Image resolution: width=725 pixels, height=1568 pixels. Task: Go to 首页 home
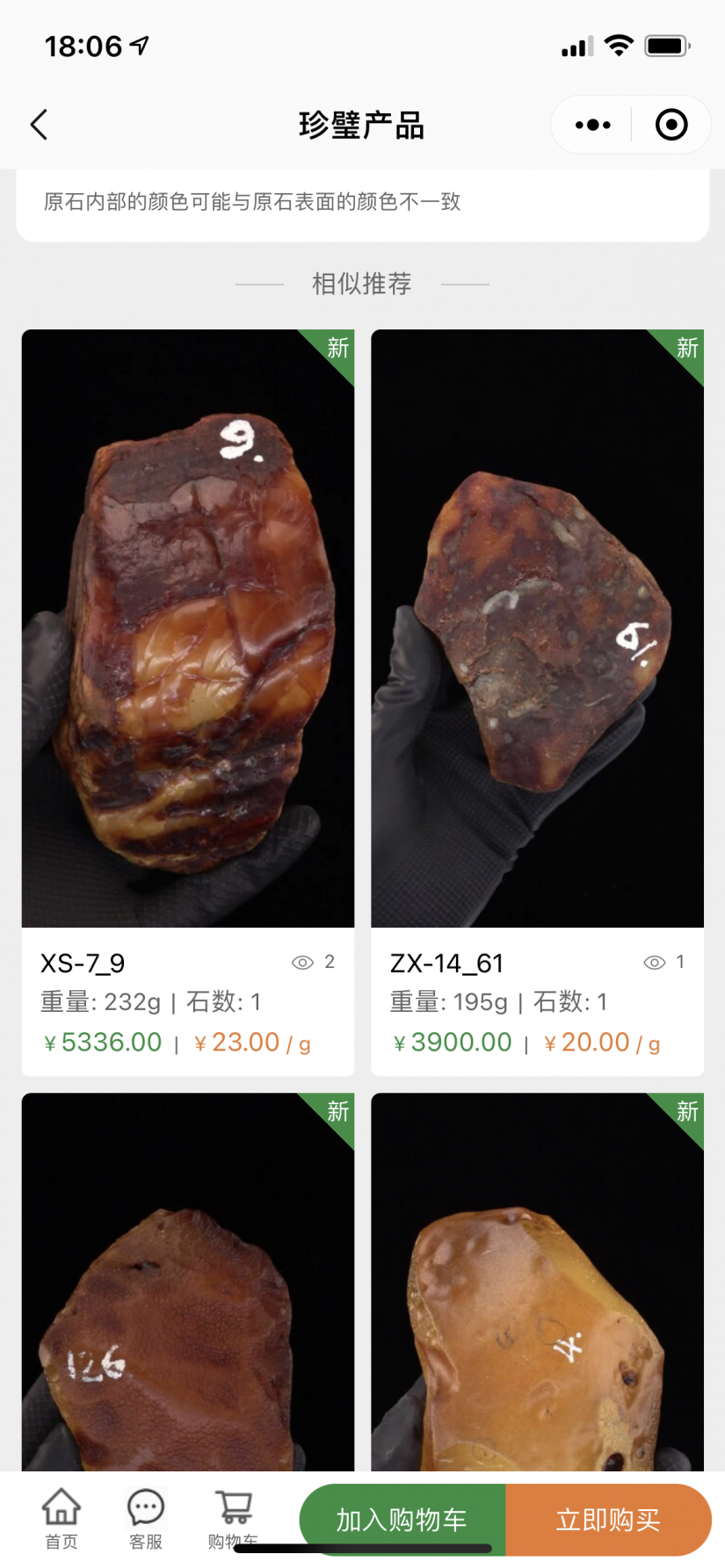62,1519
